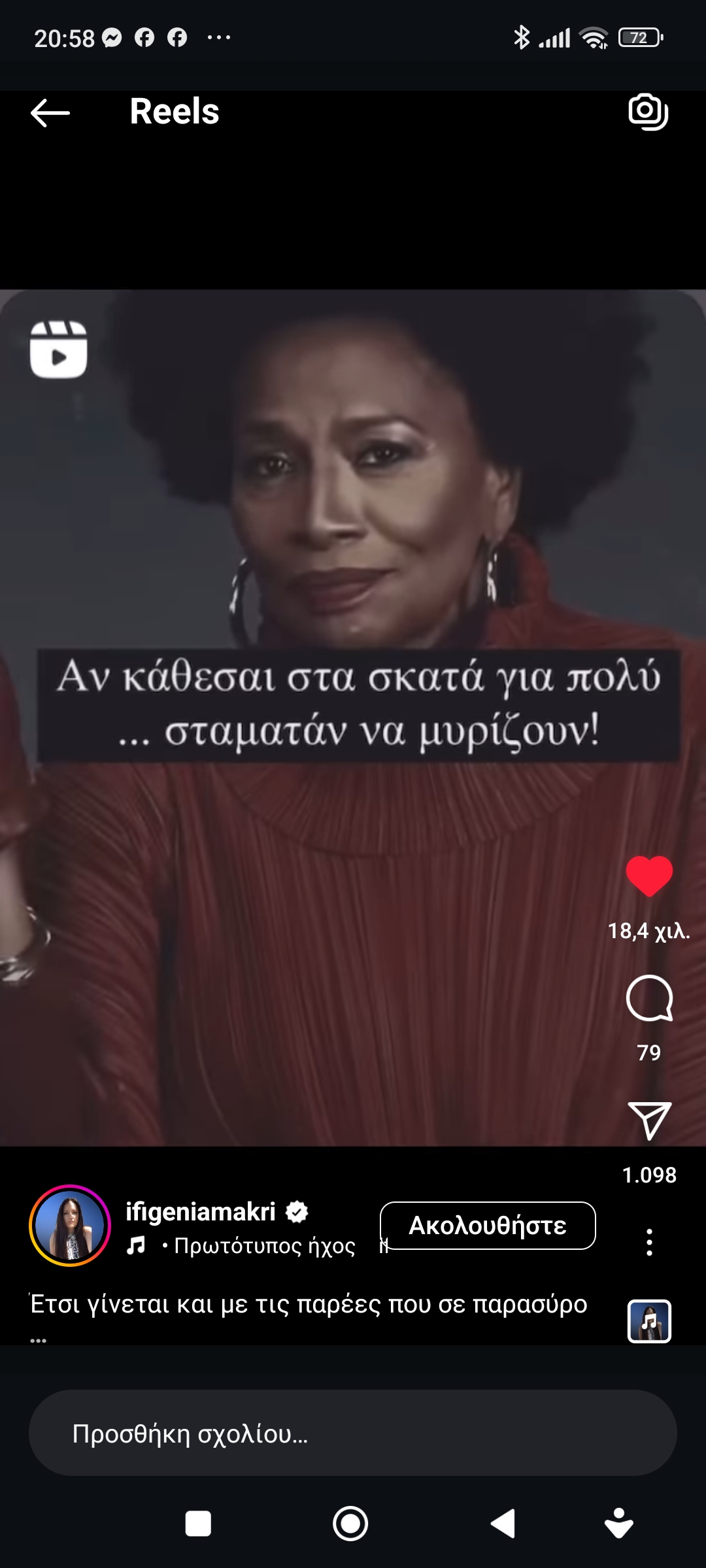Go to the home screen via the circle button
This screenshot has width=706, height=1568.
tap(350, 1524)
